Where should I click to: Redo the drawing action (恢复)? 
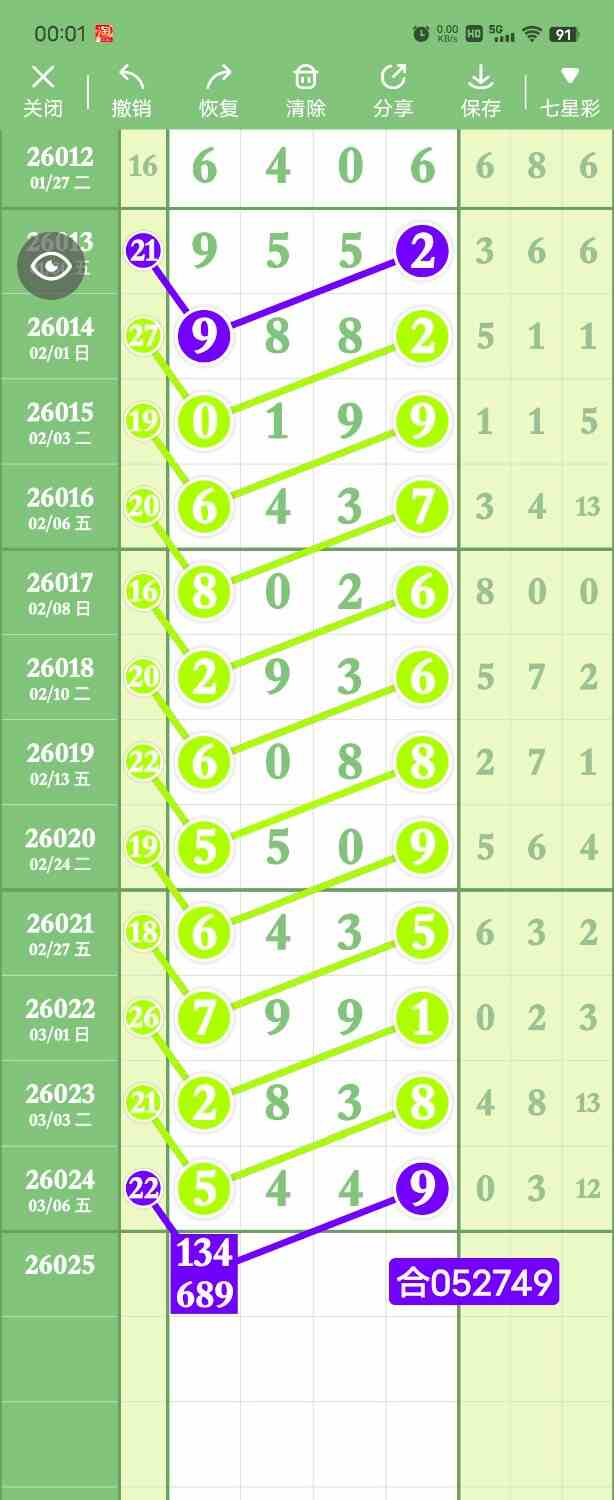[x=218, y=90]
